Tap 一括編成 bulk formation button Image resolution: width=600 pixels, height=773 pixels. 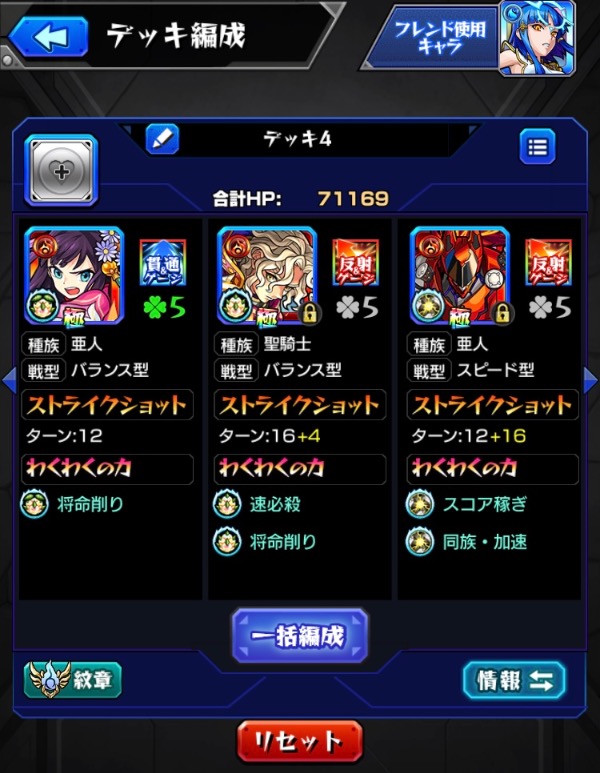click(x=300, y=635)
